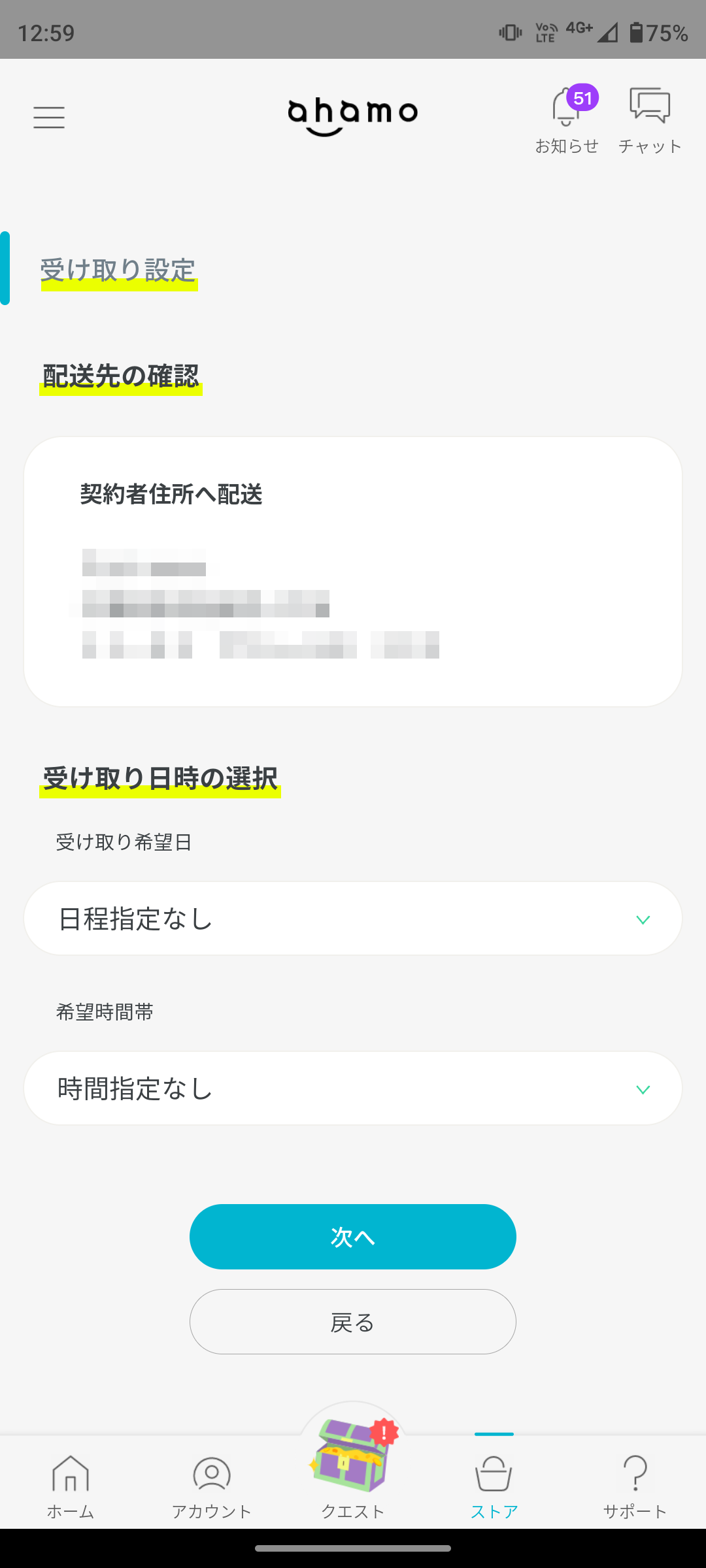Open お知らせ notifications with 51 badge
The width and height of the screenshot is (706, 1568).
[x=566, y=118]
